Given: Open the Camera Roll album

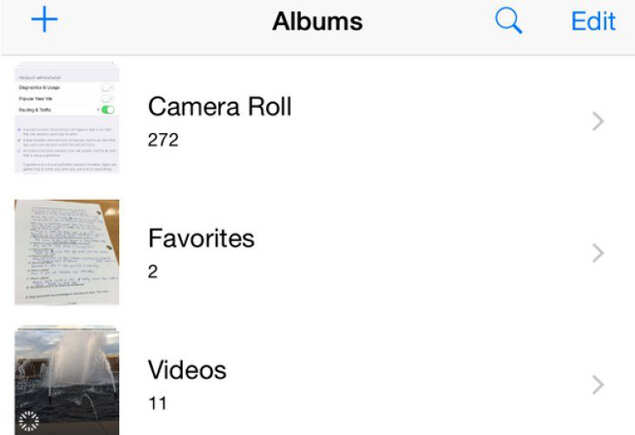Looking at the screenshot, I should click(219, 120).
